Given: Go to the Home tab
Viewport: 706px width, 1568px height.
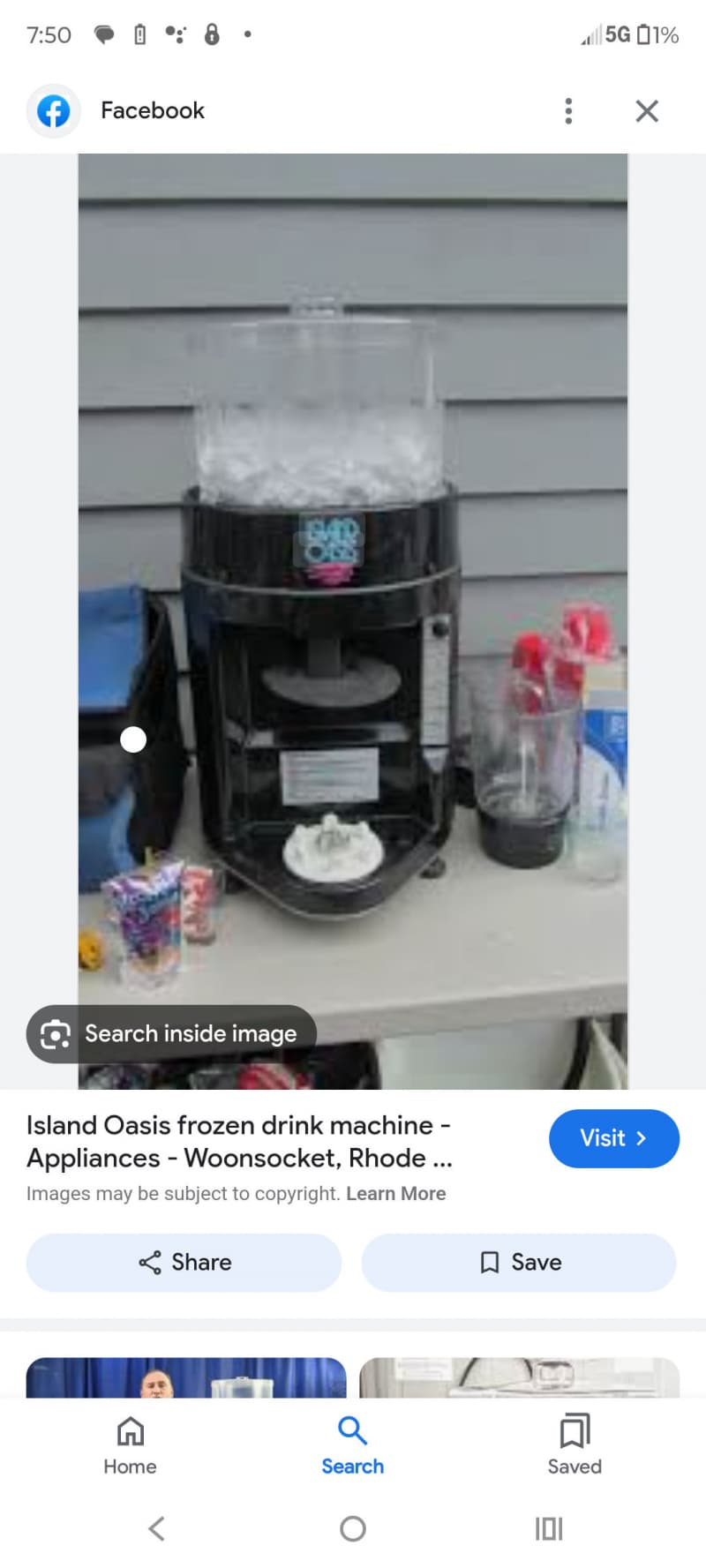Looking at the screenshot, I should click(x=130, y=1446).
